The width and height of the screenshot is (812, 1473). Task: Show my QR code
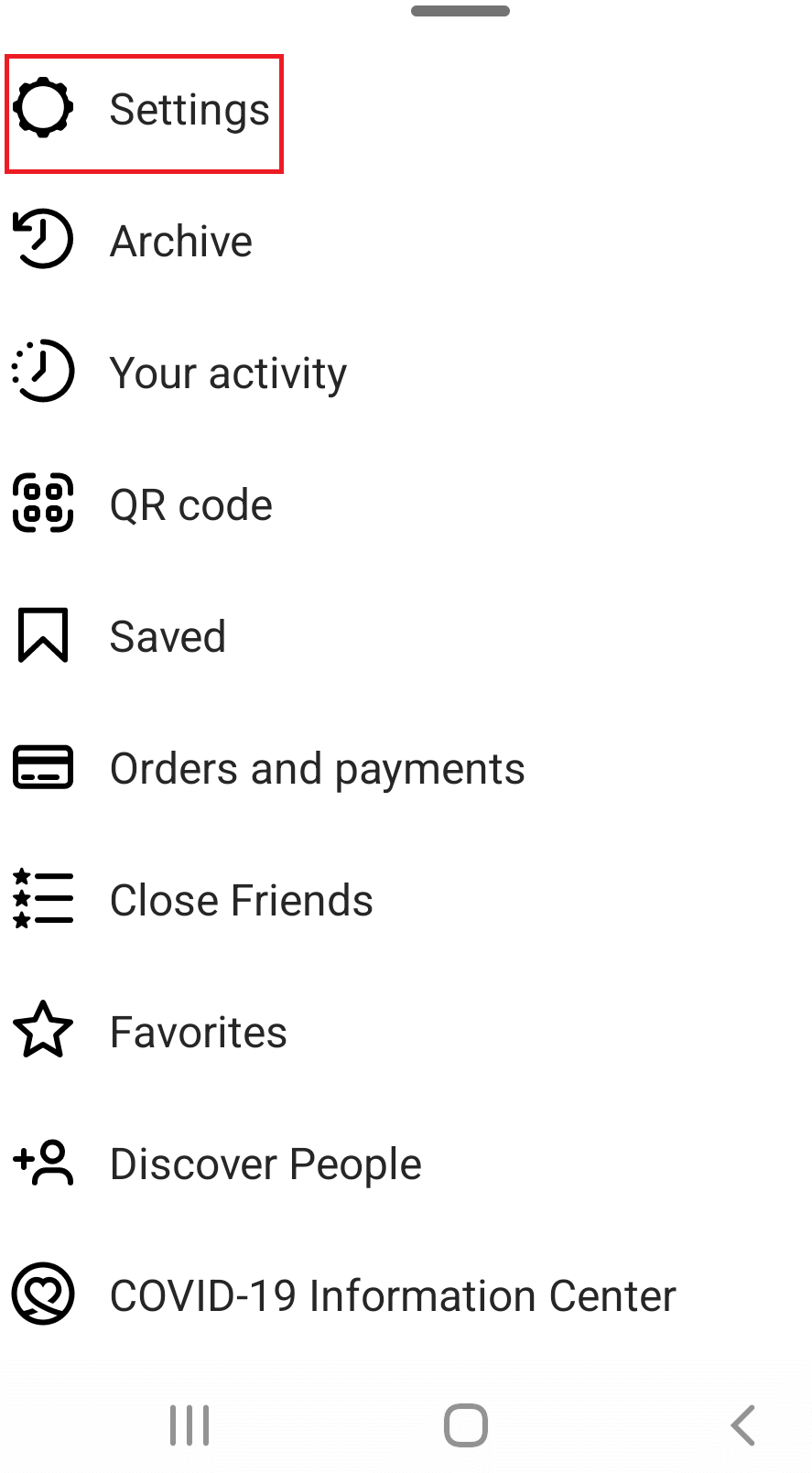190,505
